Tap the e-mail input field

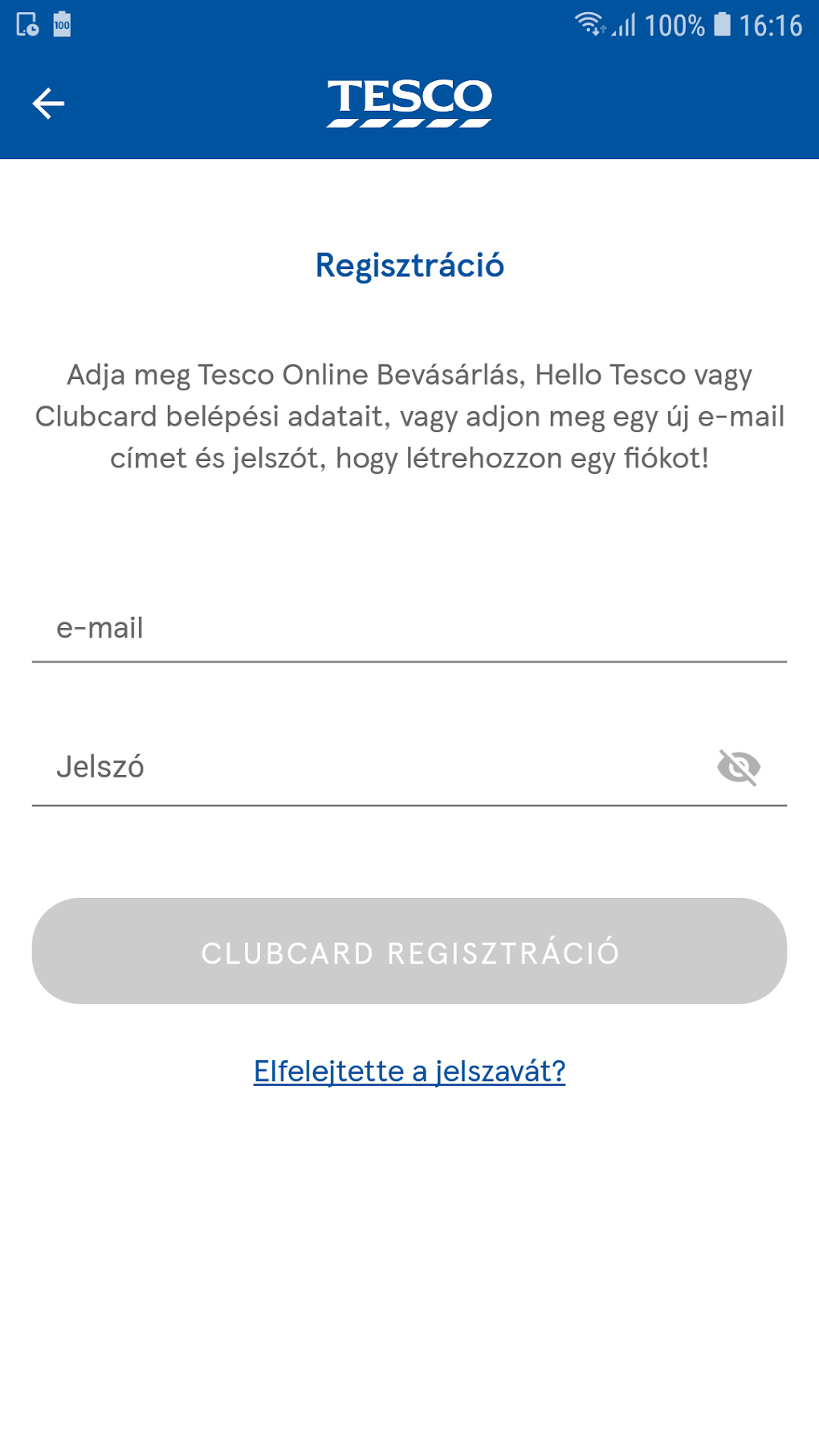click(409, 628)
